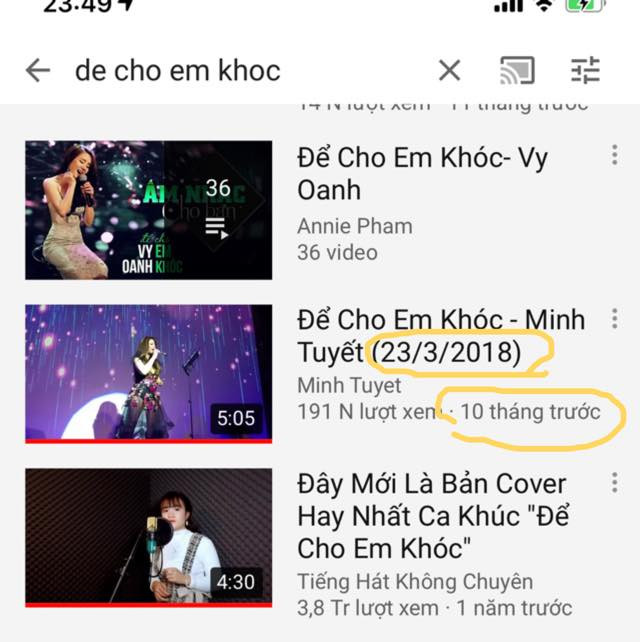Clear the search query text
The height and width of the screenshot is (642, 640).
pyautogui.click(x=450, y=70)
